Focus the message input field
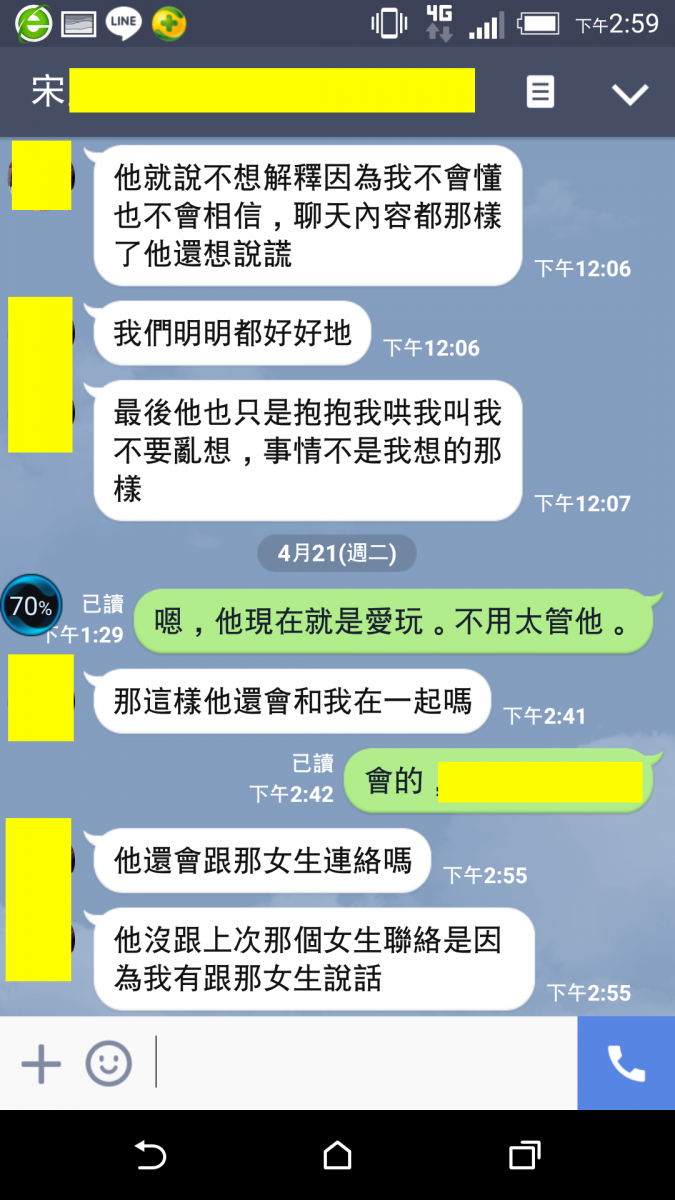 [365, 1063]
